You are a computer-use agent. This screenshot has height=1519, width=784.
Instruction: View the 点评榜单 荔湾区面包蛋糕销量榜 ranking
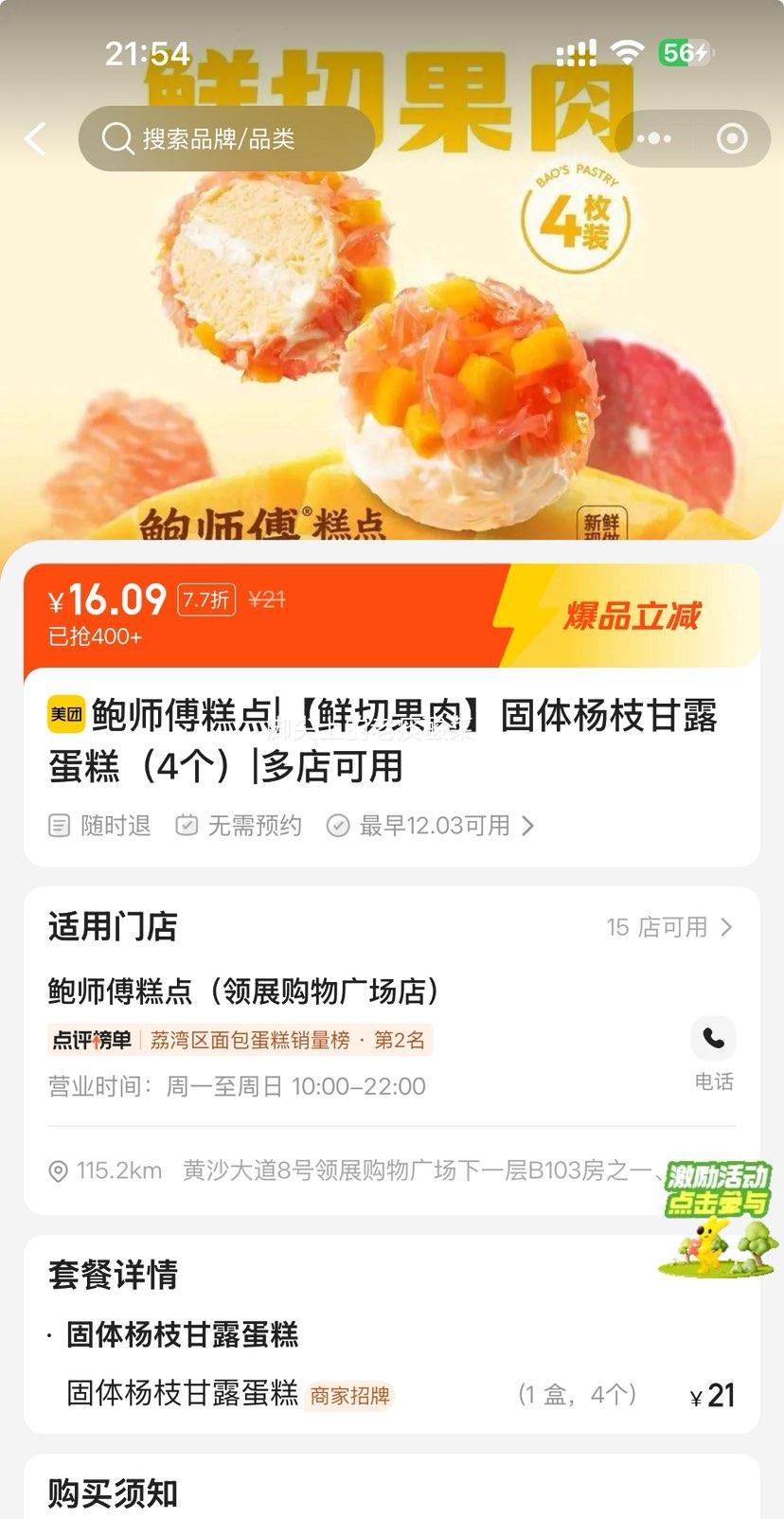pos(240,1040)
